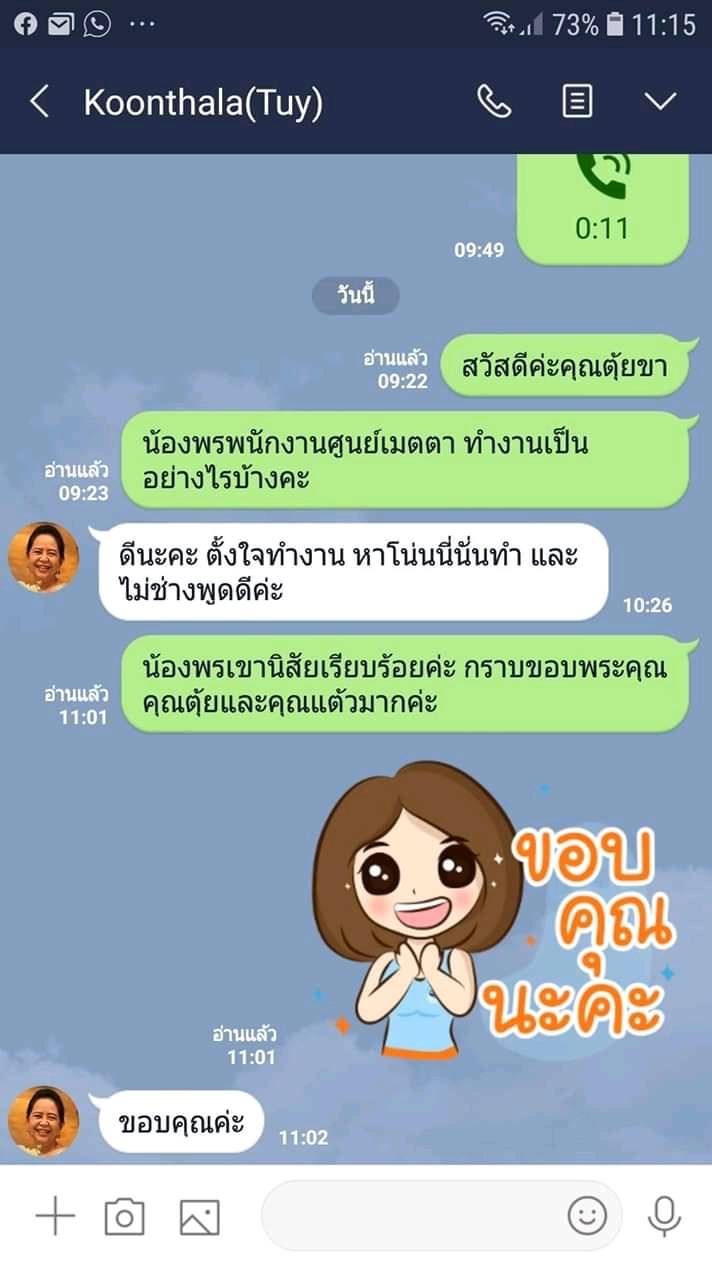Open the camera to take a photo
This screenshot has height=1265, width=712.
[125, 1216]
